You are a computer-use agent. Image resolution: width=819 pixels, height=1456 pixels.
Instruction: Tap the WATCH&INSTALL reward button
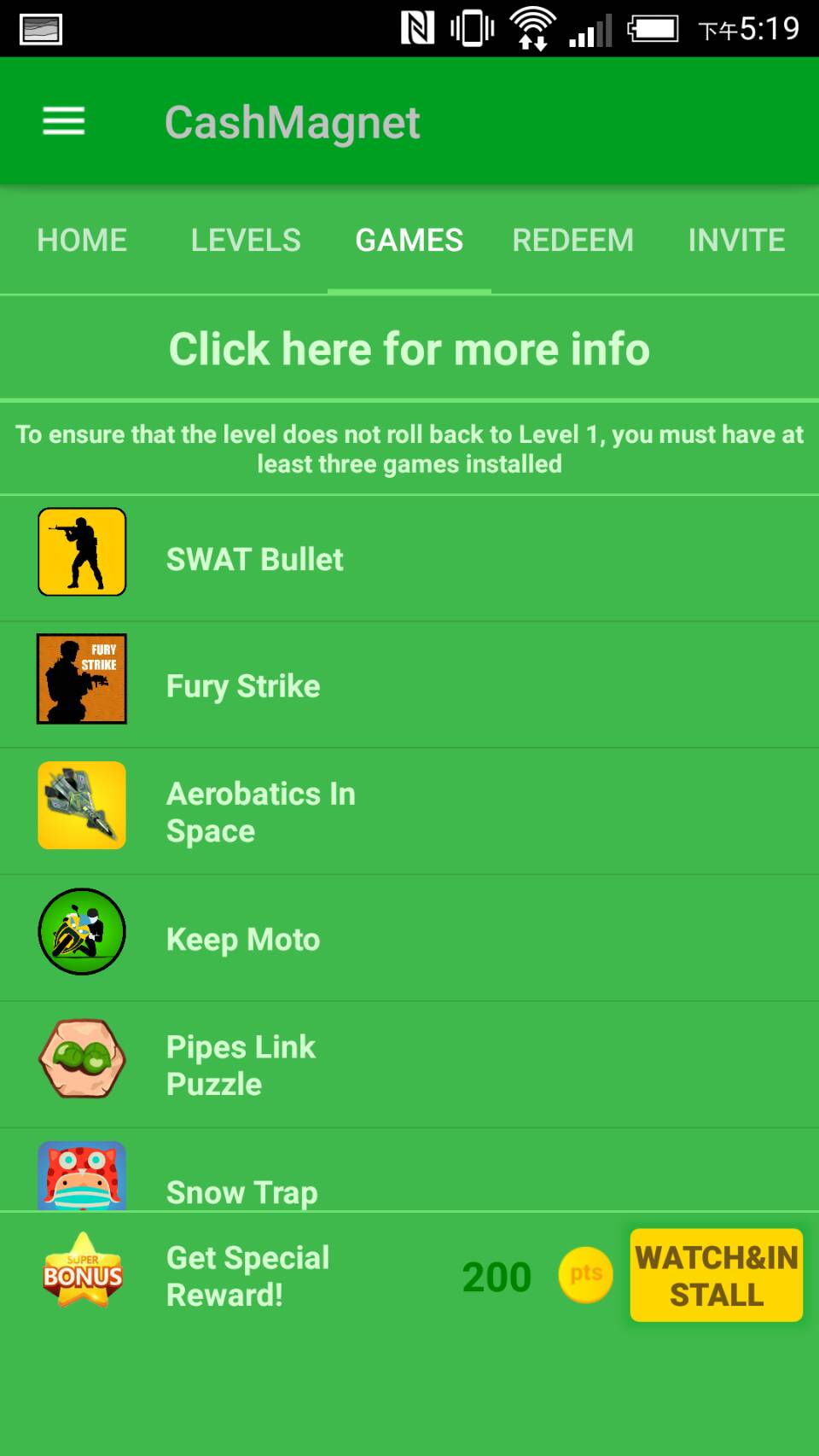(x=716, y=1275)
